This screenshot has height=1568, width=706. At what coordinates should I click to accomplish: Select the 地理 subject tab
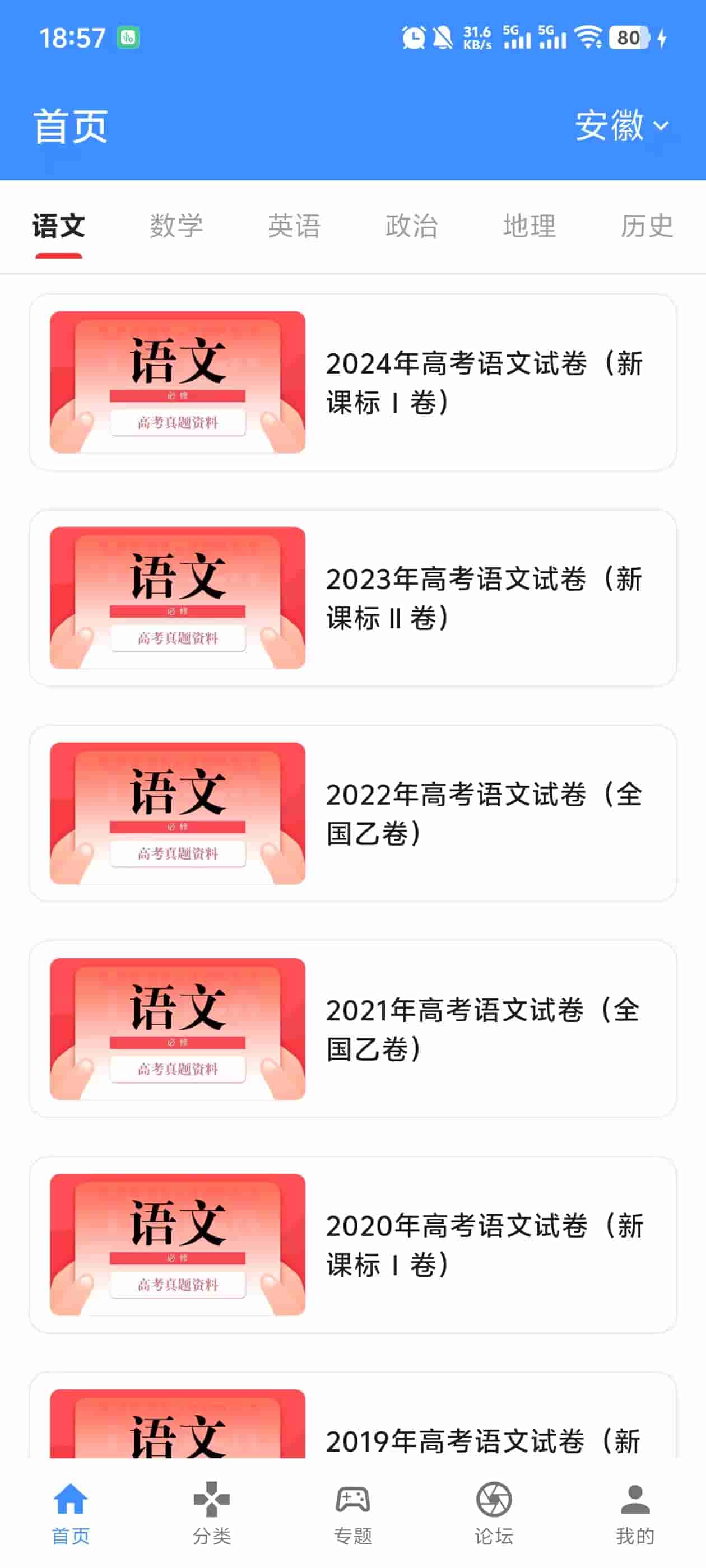coord(529,226)
